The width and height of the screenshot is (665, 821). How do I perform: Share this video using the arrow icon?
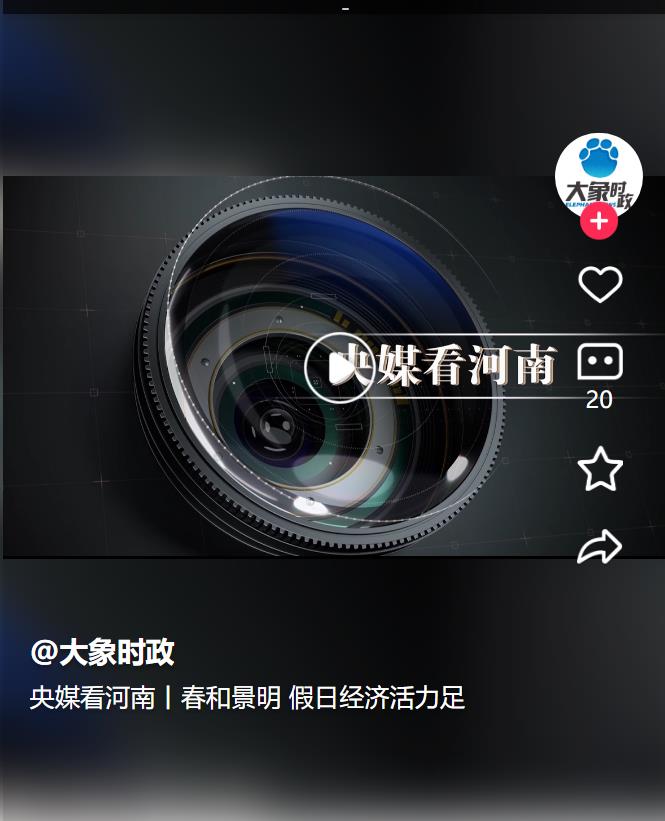point(600,547)
